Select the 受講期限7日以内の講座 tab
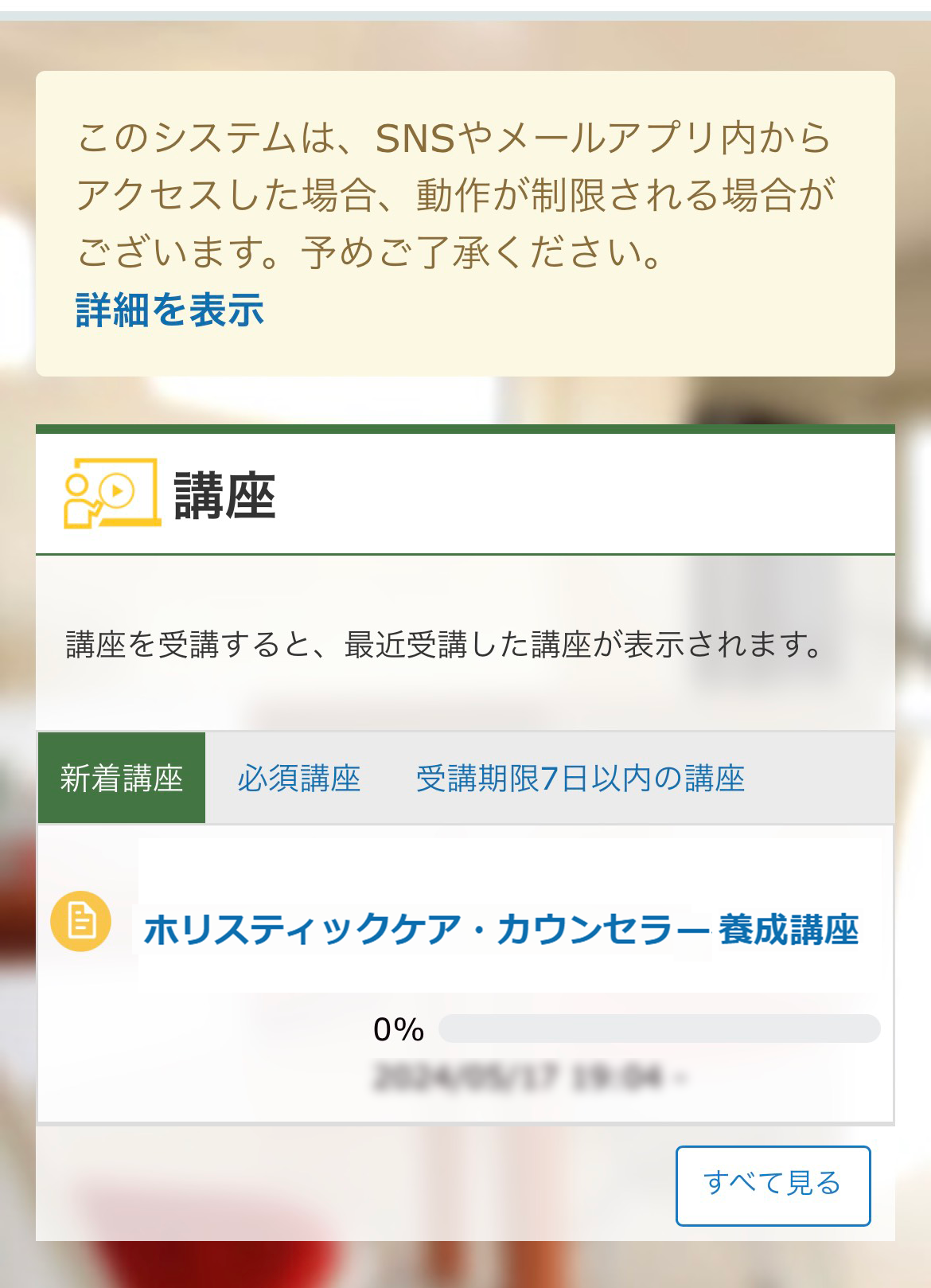The height and width of the screenshot is (1288, 931). [580, 779]
